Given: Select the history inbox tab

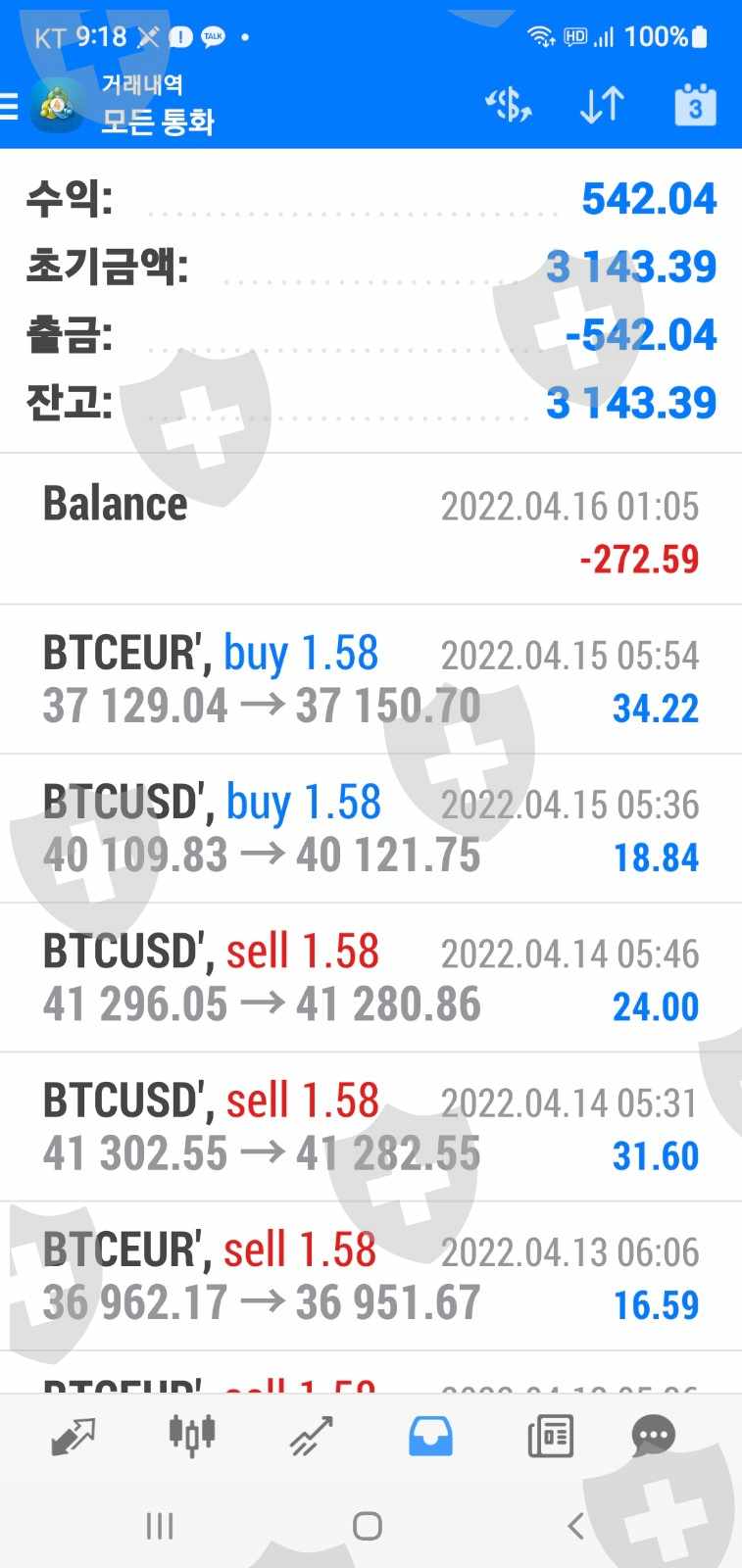Looking at the screenshot, I should click(430, 1437).
